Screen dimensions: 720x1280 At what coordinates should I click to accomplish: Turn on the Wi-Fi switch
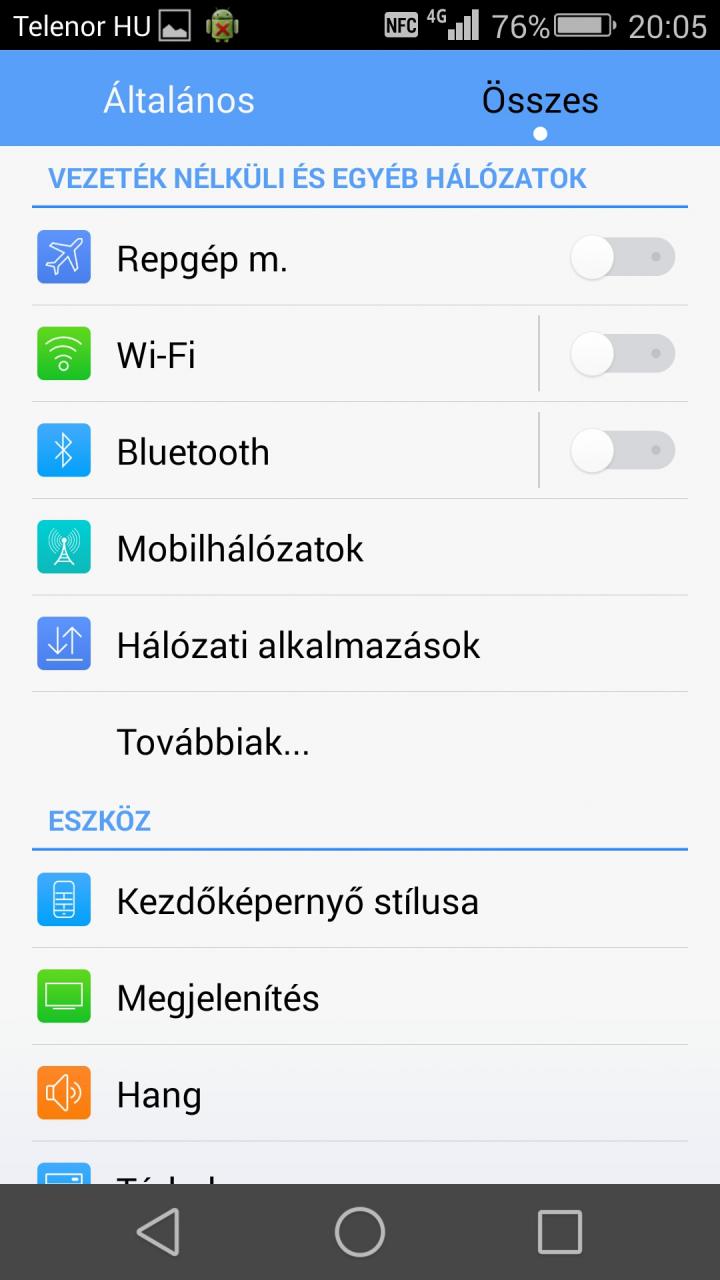623,354
